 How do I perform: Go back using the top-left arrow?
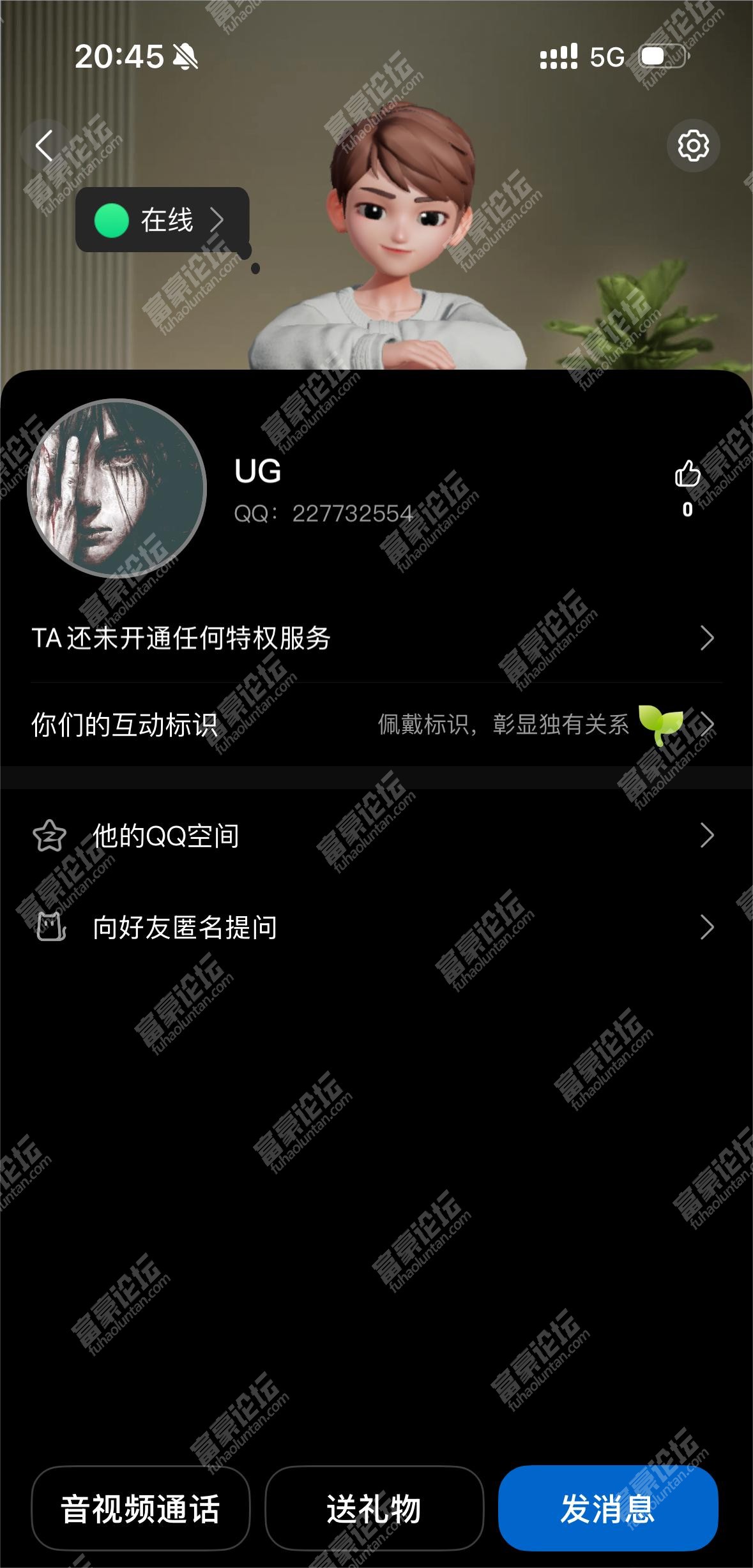point(44,146)
